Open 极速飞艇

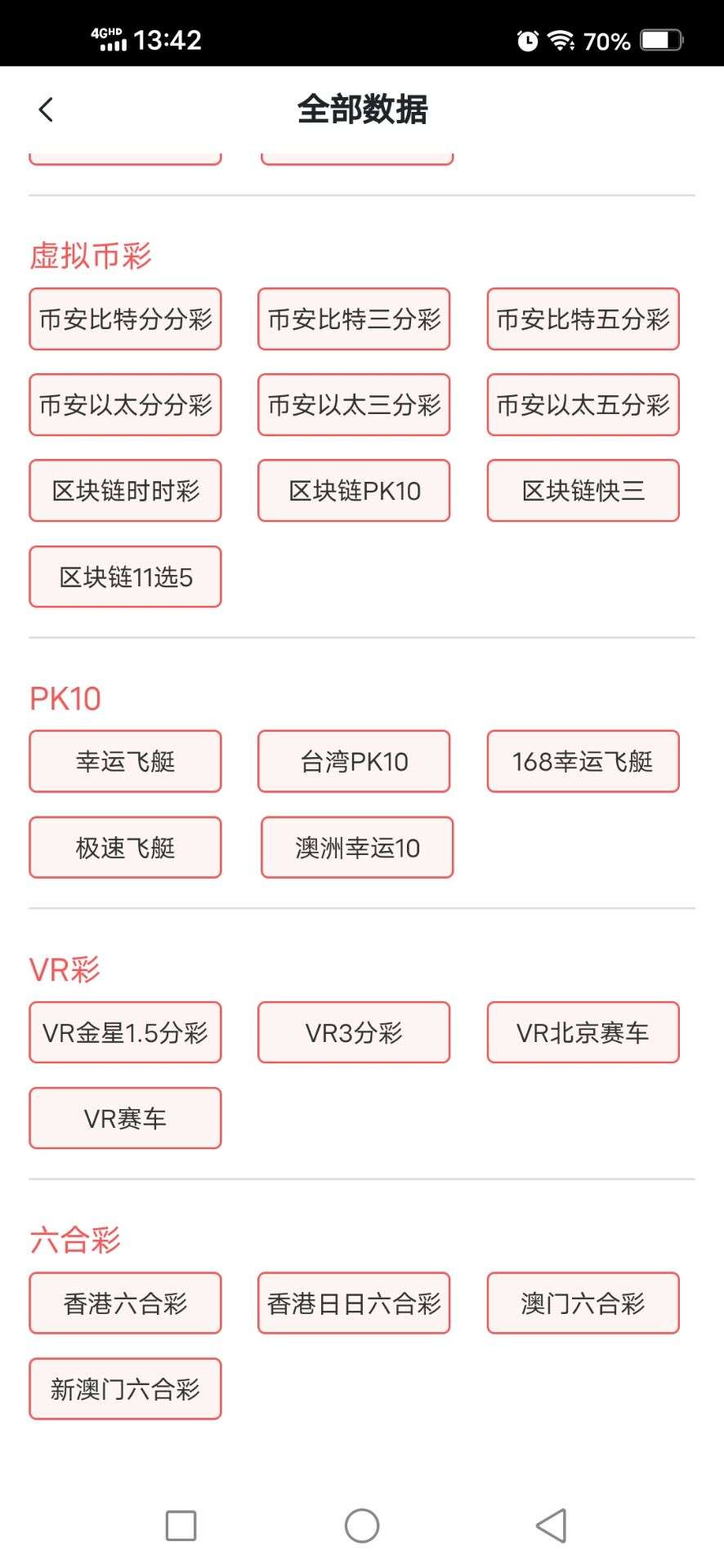pyautogui.click(x=125, y=847)
